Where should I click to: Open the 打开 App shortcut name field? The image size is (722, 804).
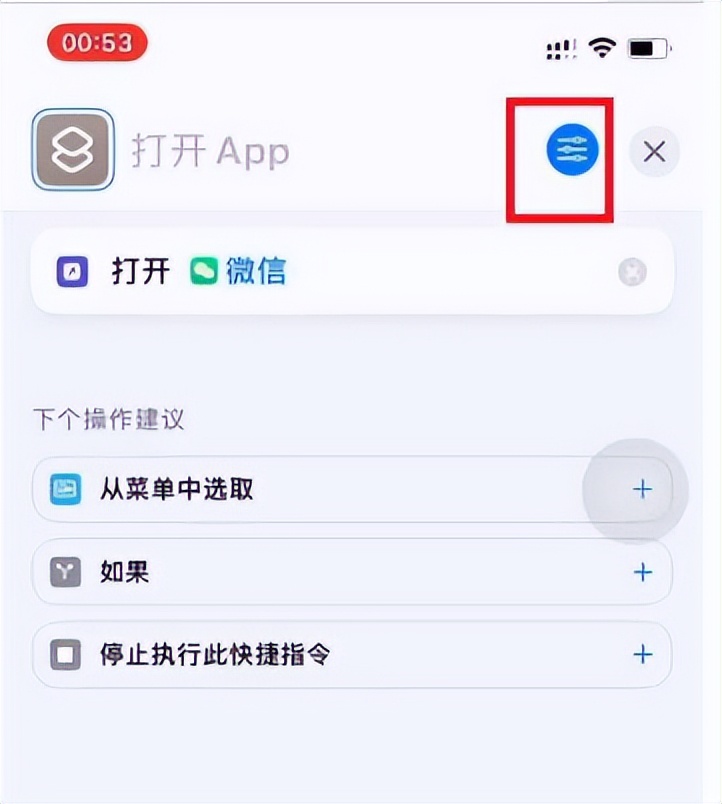(210, 150)
